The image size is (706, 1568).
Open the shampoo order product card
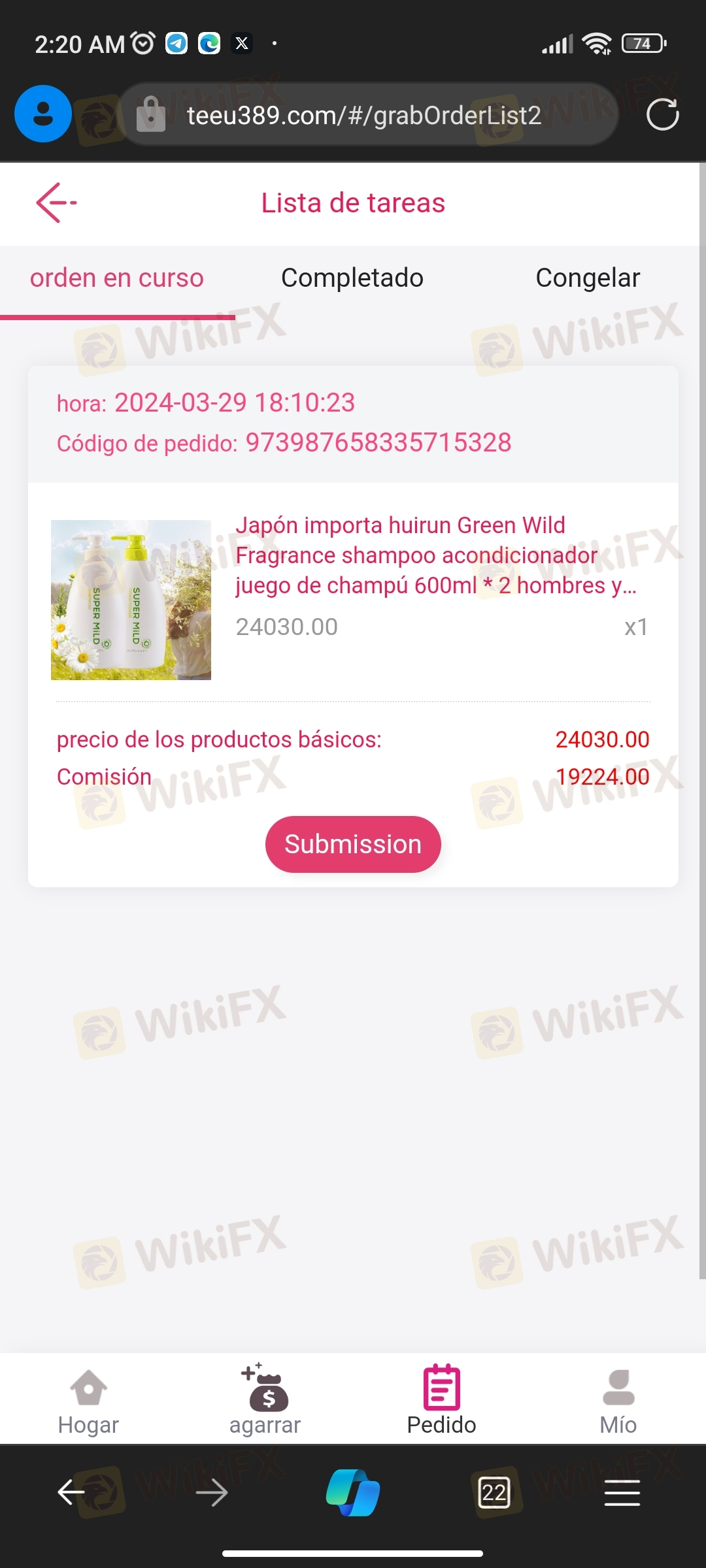353,600
